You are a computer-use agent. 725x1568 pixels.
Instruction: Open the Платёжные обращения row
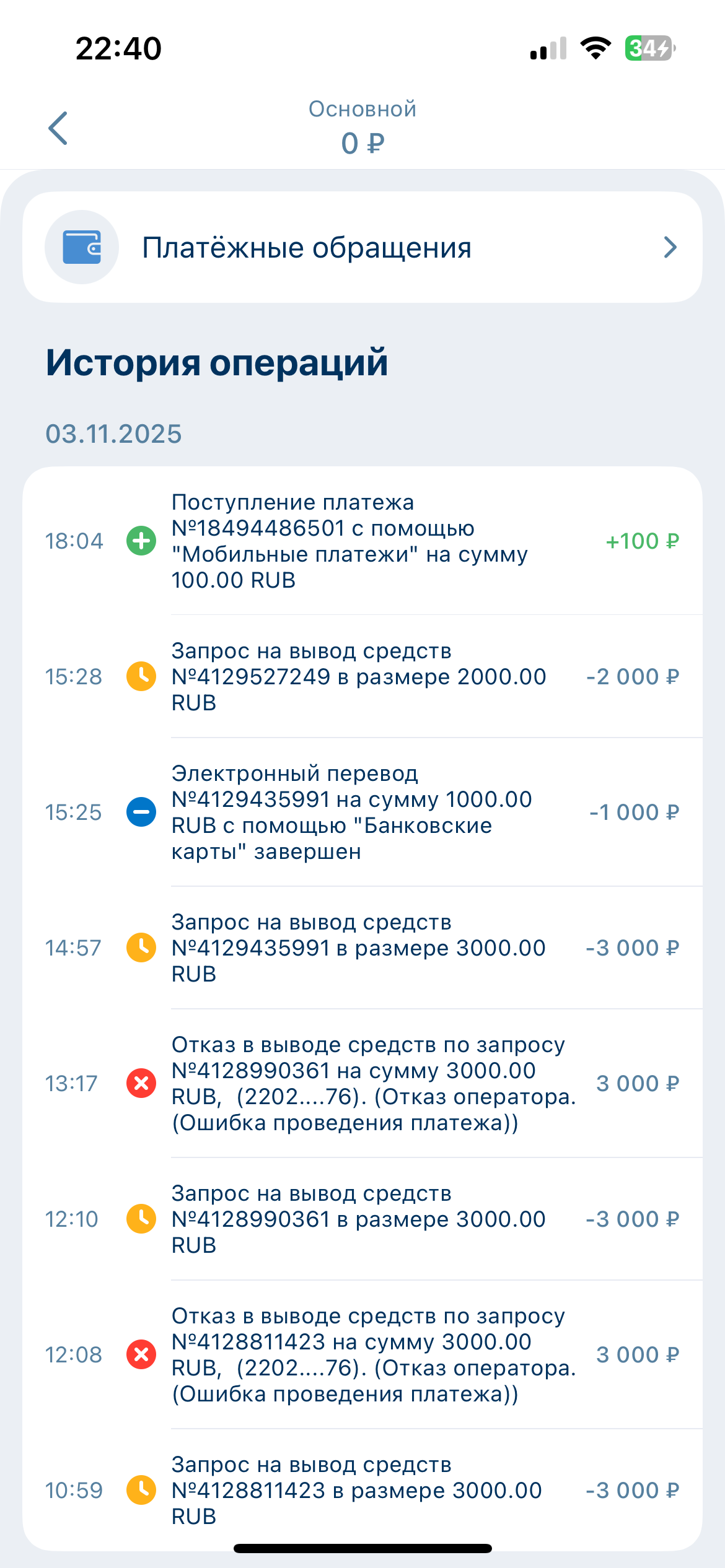coord(362,247)
